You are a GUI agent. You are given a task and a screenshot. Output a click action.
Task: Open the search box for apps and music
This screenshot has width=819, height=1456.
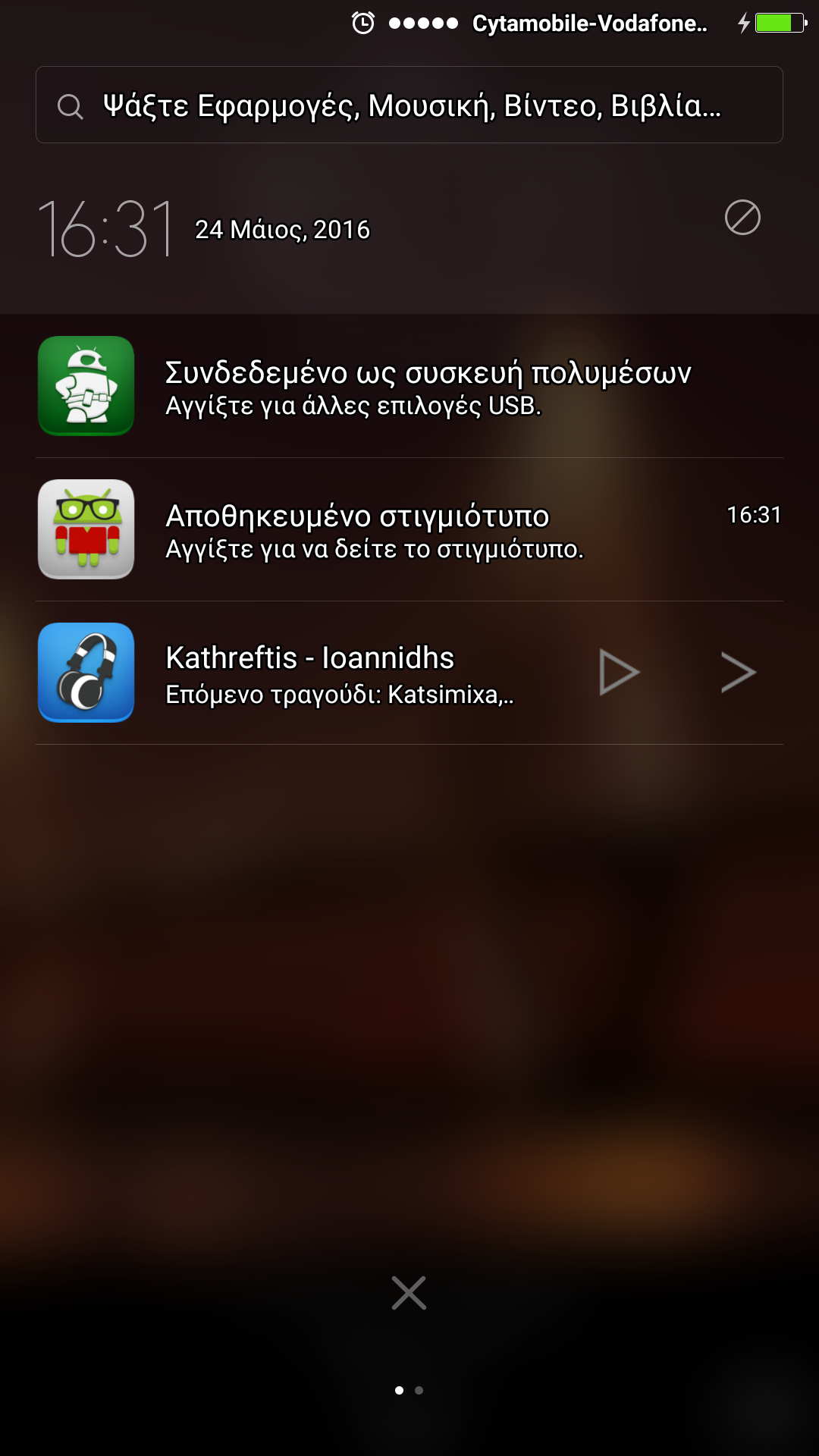coord(409,105)
